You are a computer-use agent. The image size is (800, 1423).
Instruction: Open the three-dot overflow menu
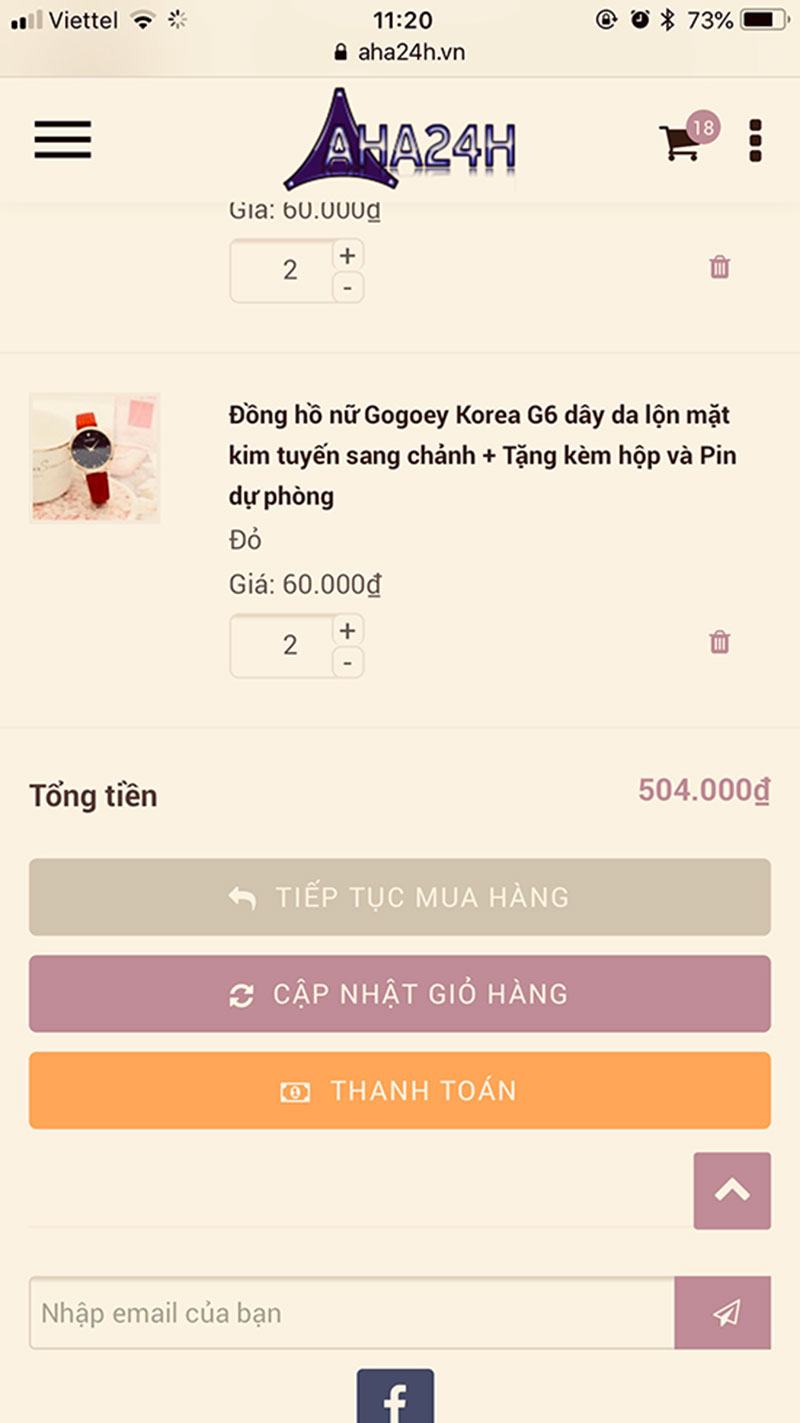pos(756,141)
